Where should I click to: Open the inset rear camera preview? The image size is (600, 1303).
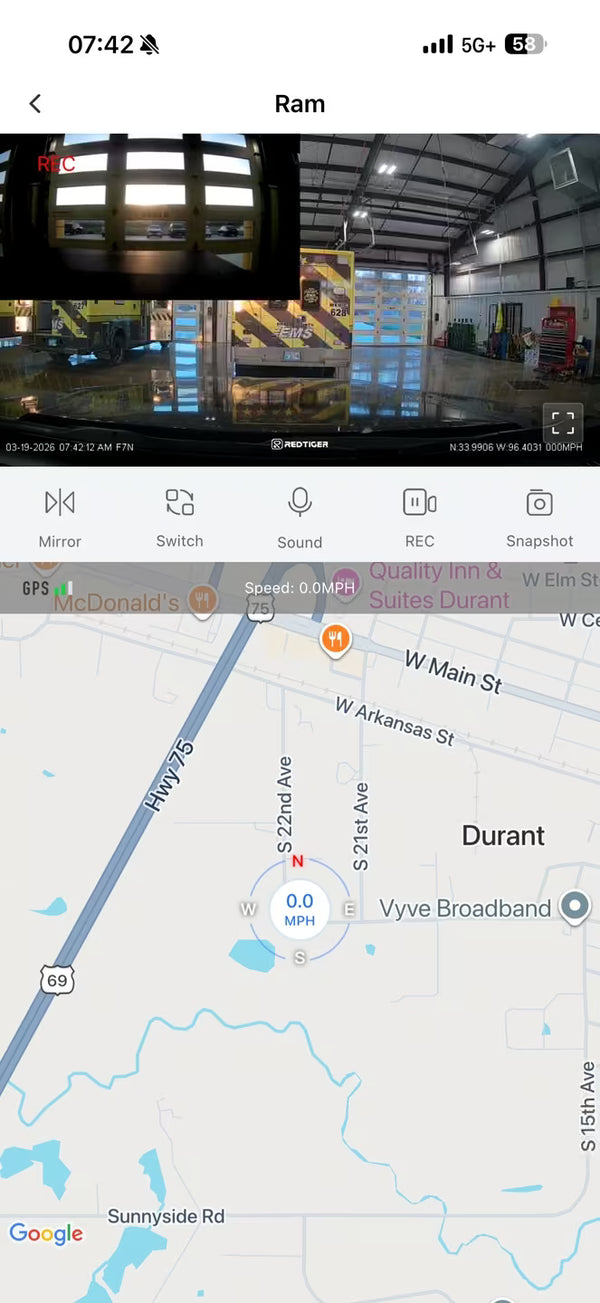(x=150, y=216)
